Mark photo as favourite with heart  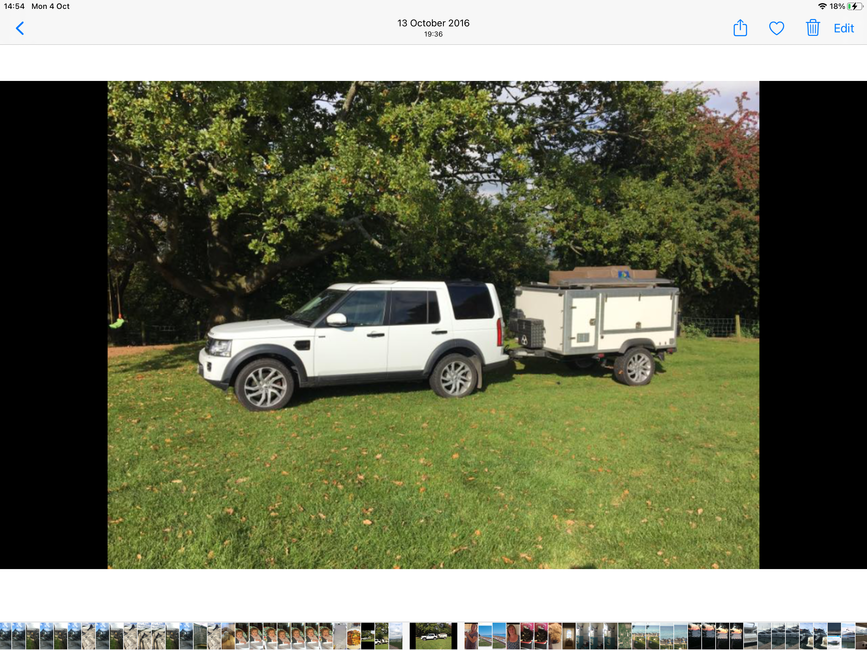[x=776, y=28]
